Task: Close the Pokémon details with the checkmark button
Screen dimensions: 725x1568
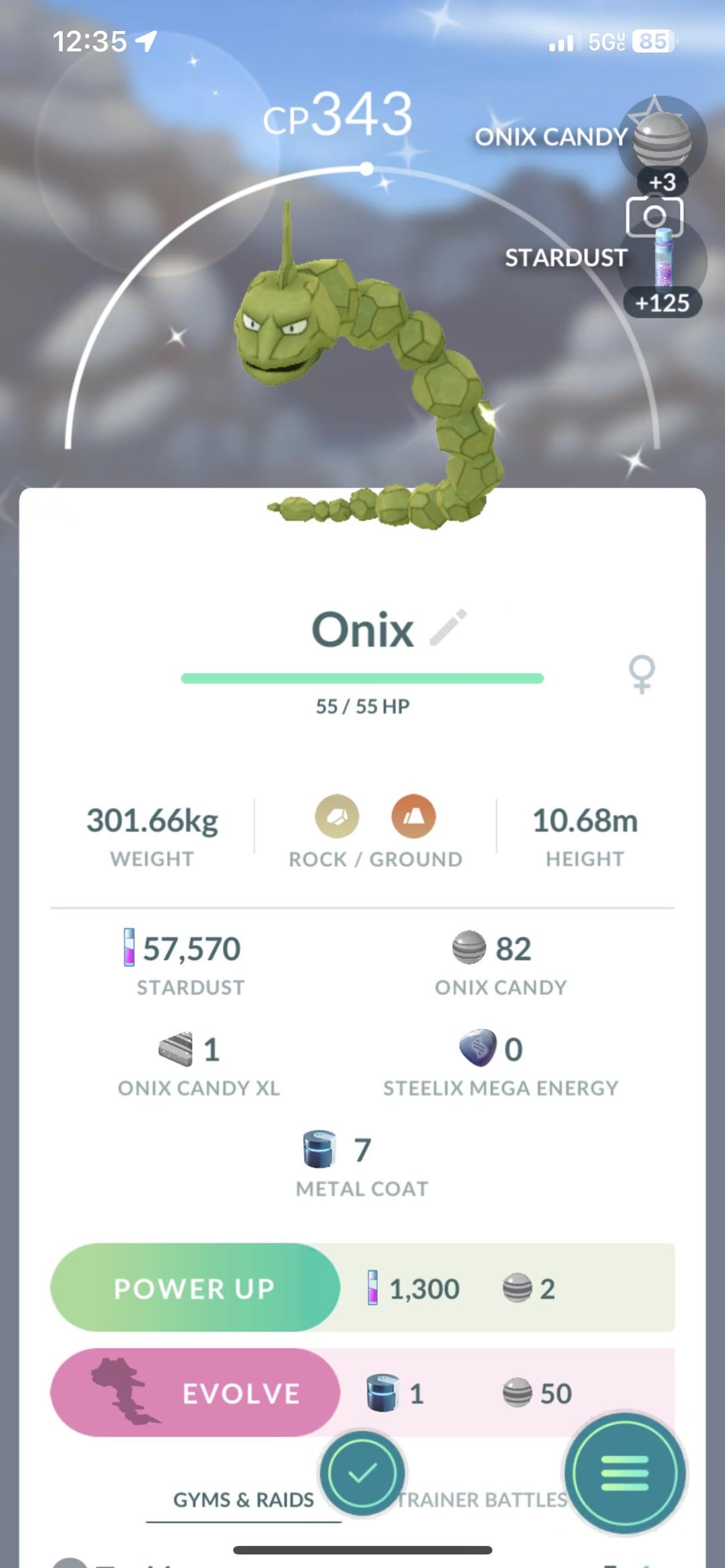Action: point(362,1473)
